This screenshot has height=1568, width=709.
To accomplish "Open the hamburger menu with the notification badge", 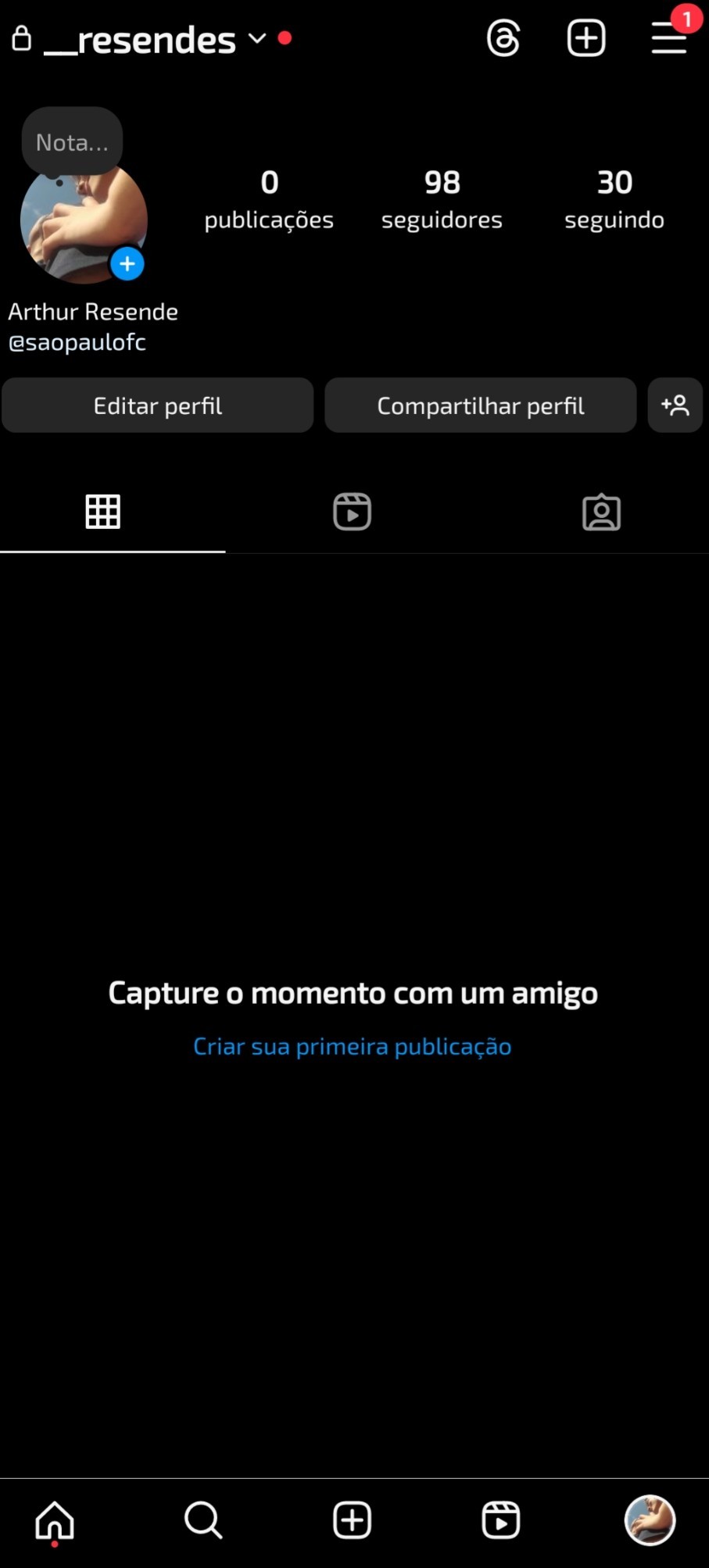I will tap(669, 38).
